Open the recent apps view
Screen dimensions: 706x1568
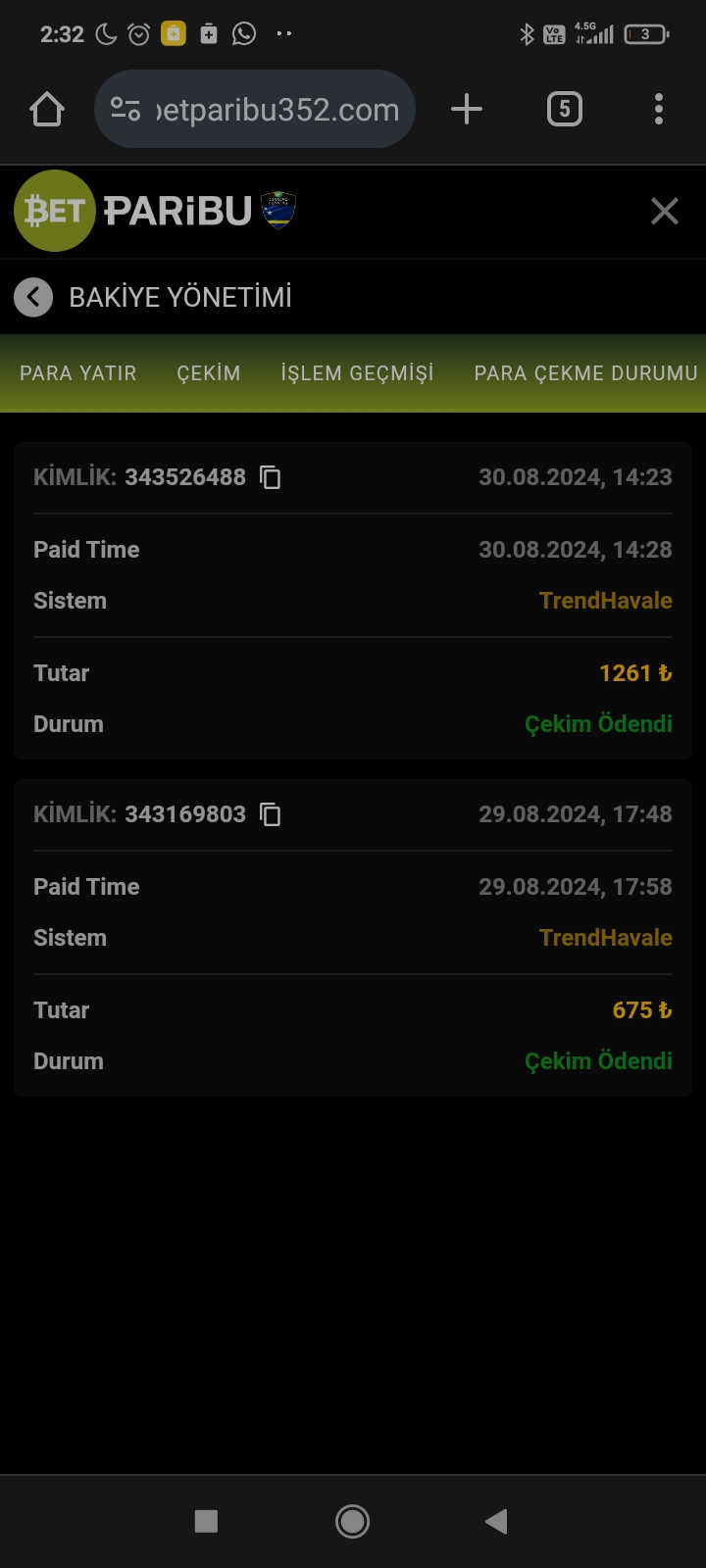coord(206,1521)
